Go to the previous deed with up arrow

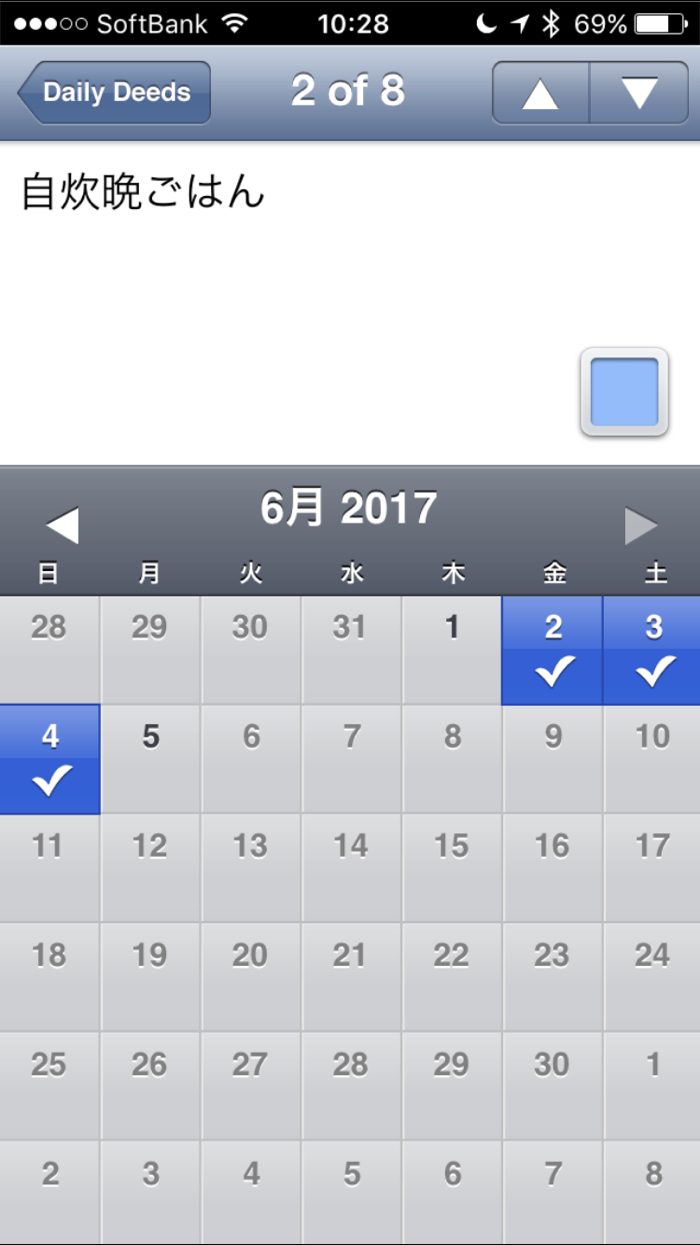click(x=540, y=93)
